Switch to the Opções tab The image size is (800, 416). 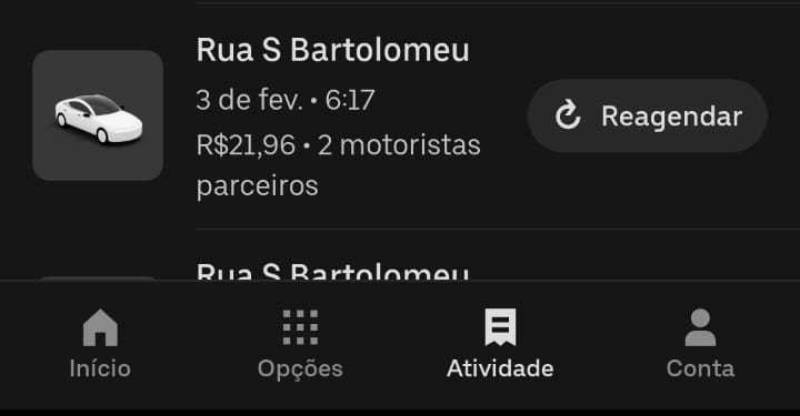300,343
